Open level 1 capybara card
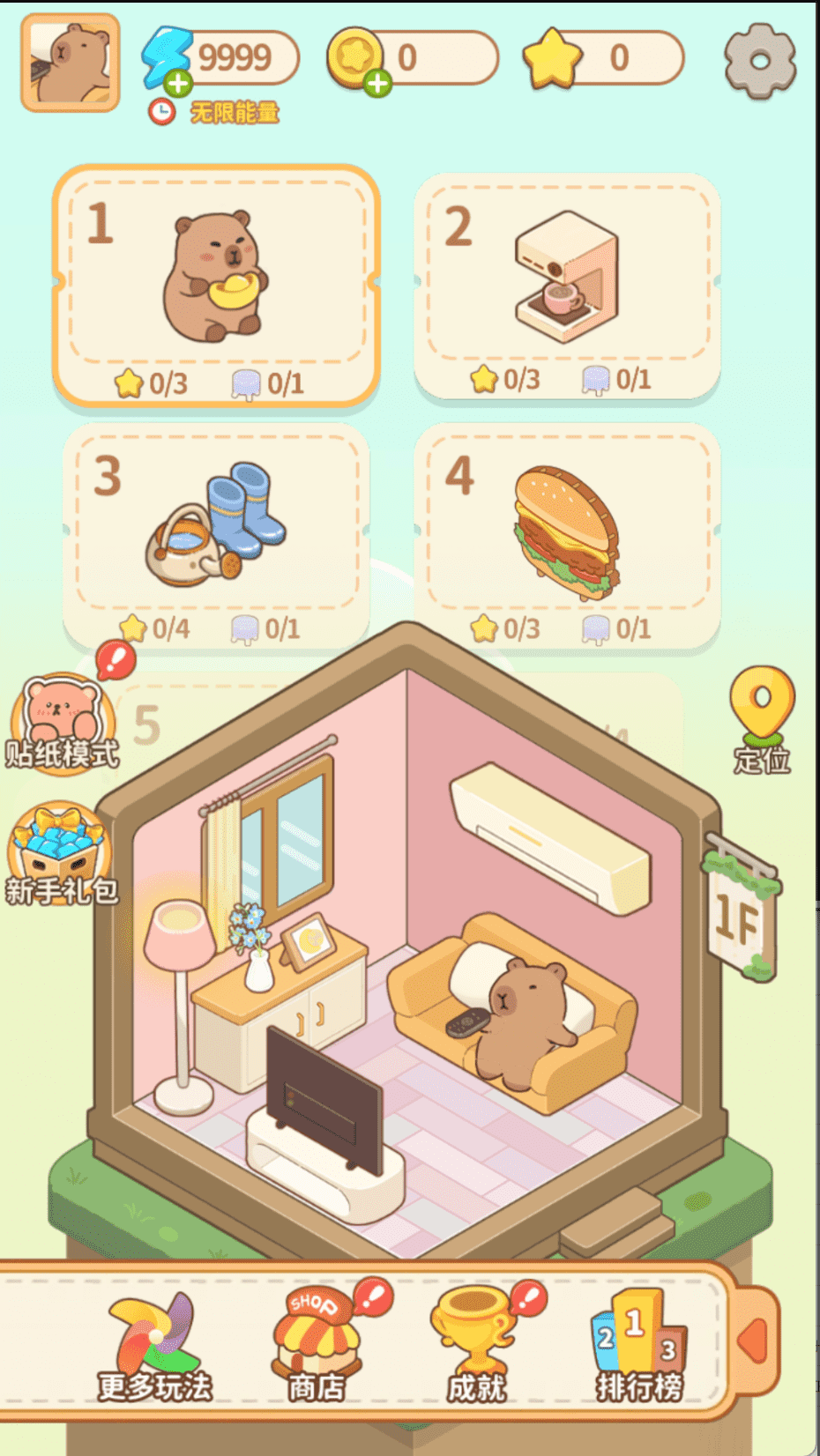 pyautogui.click(x=216, y=284)
